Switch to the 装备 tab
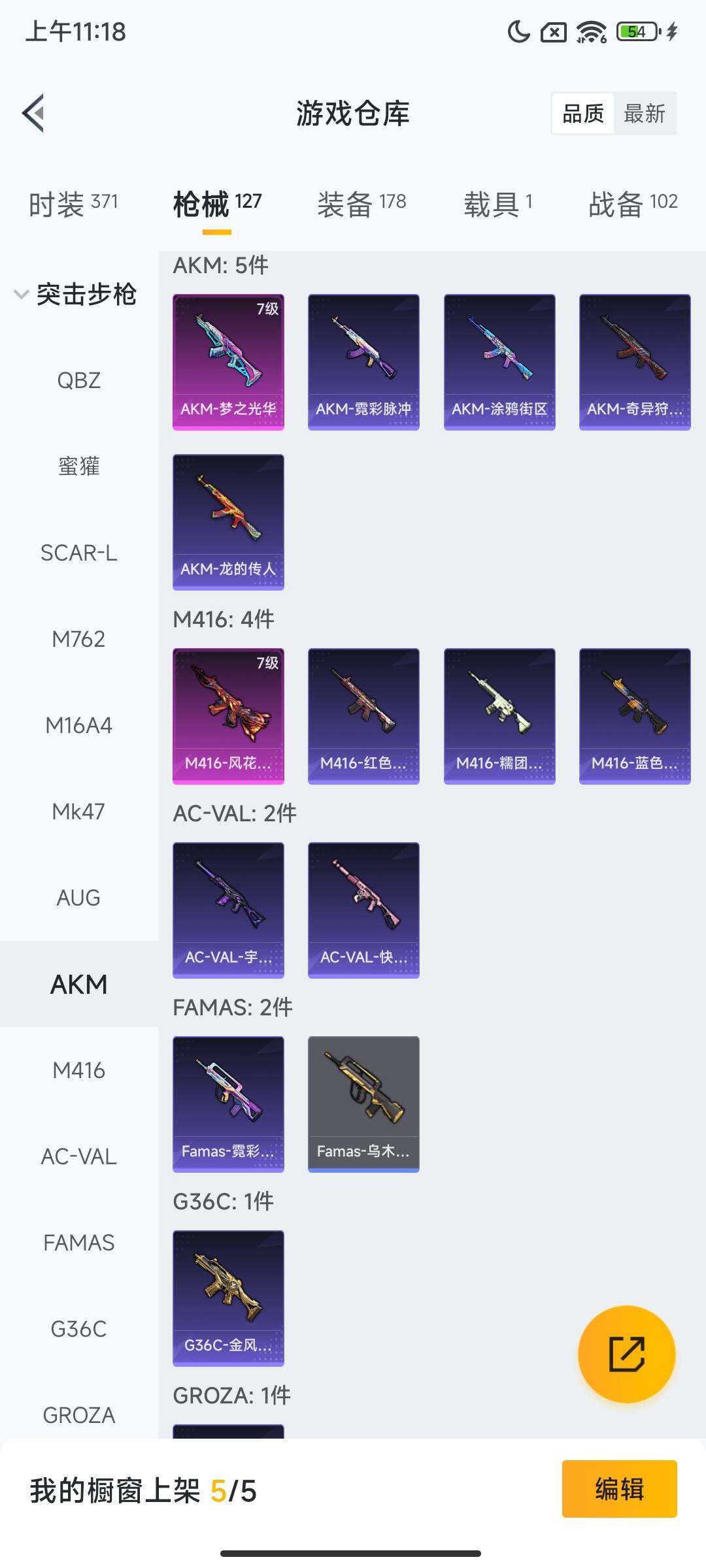The width and height of the screenshot is (706, 1568). coord(361,204)
